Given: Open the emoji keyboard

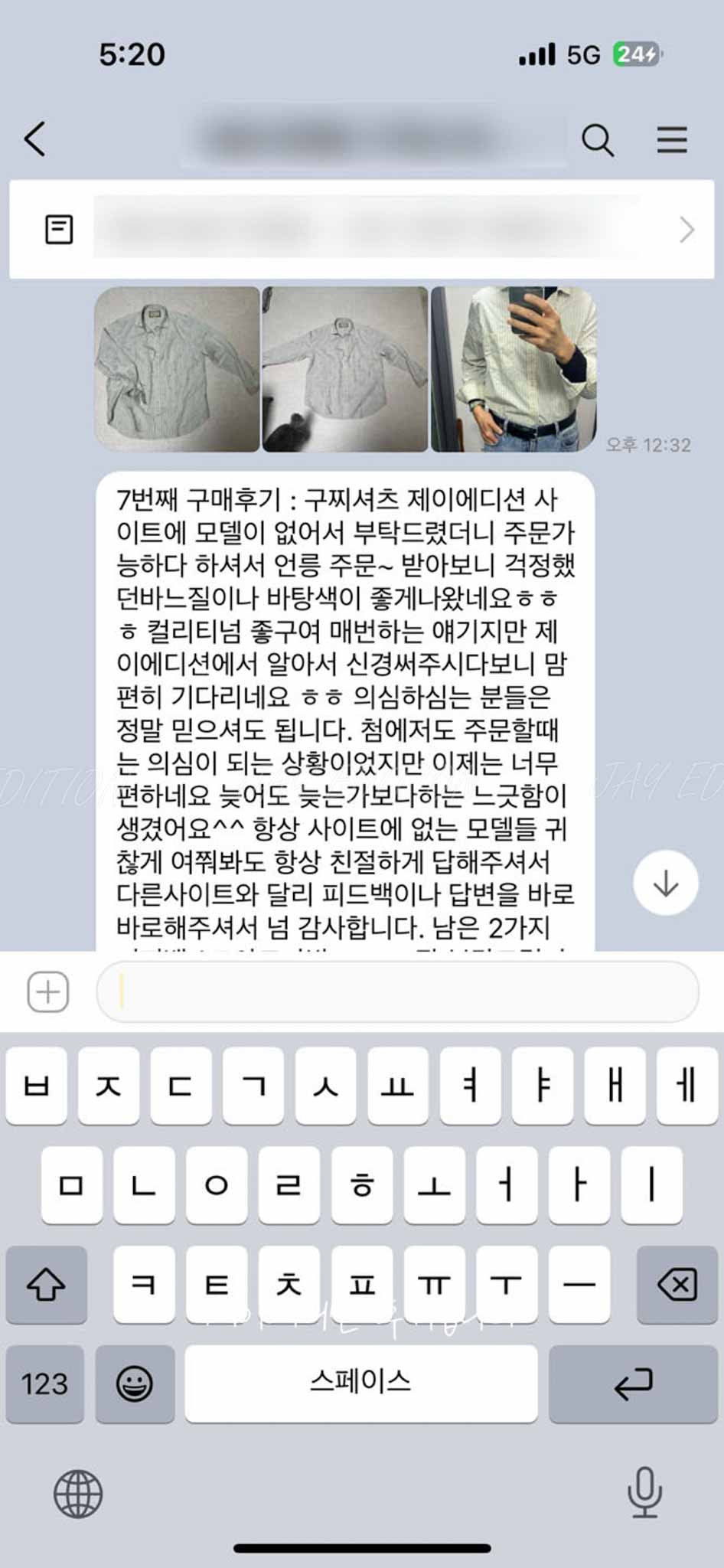Looking at the screenshot, I should [135, 1383].
